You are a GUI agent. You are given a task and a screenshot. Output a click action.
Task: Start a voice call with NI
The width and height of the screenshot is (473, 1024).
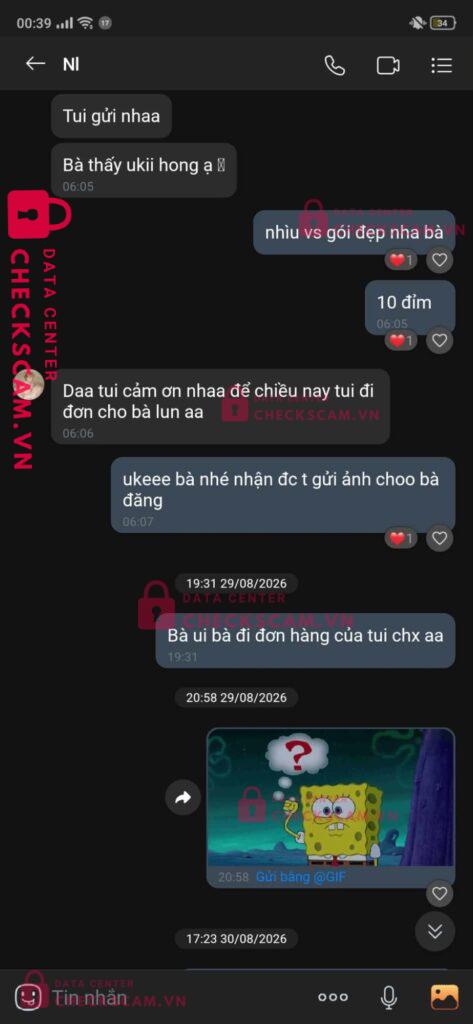click(x=334, y=65)
